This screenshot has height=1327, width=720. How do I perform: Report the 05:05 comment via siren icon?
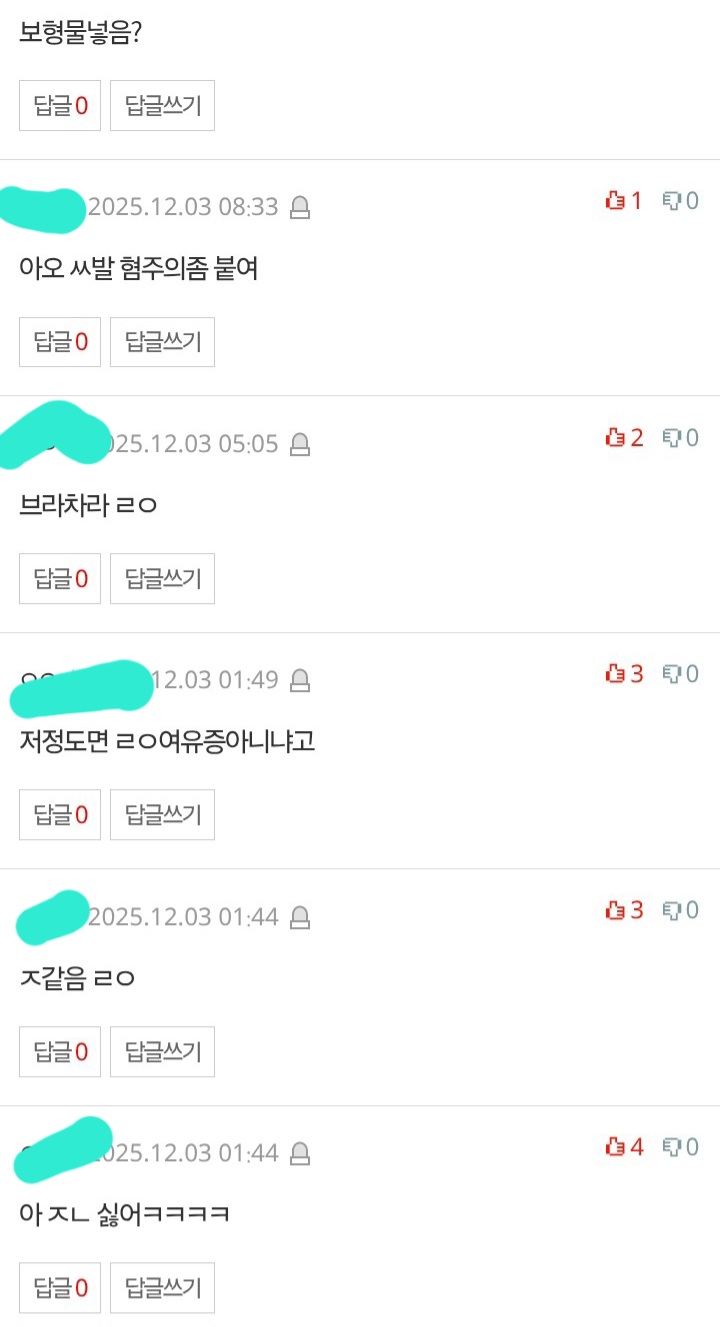(299, 445)
